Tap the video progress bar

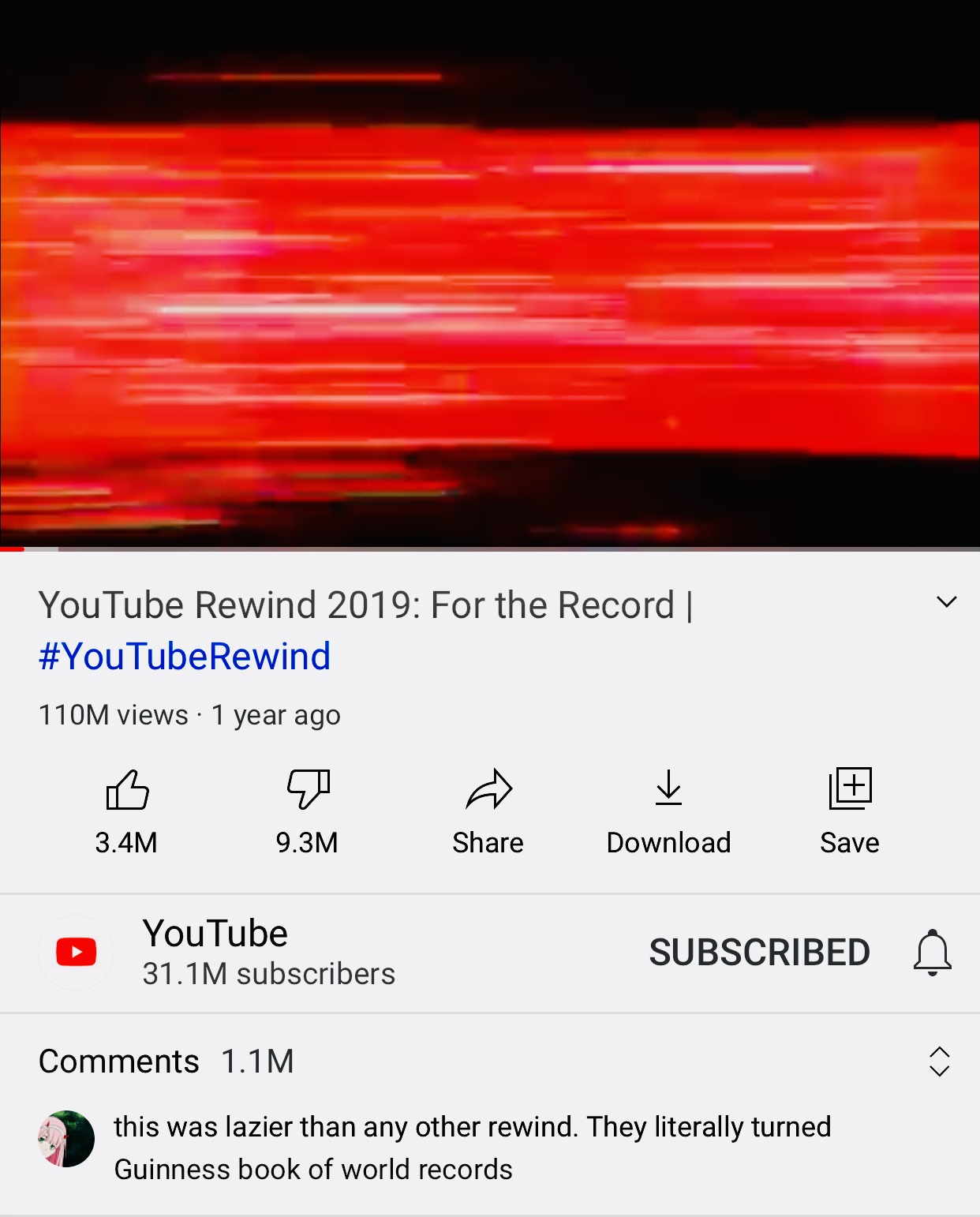coord(490,549)
